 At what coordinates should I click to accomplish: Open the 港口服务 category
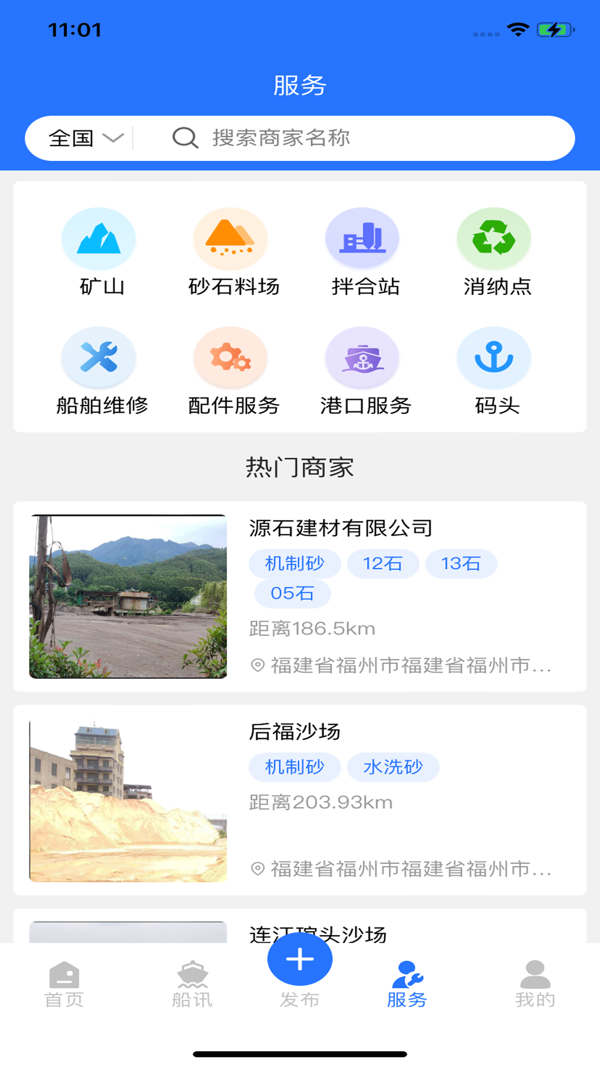point(365,372)
